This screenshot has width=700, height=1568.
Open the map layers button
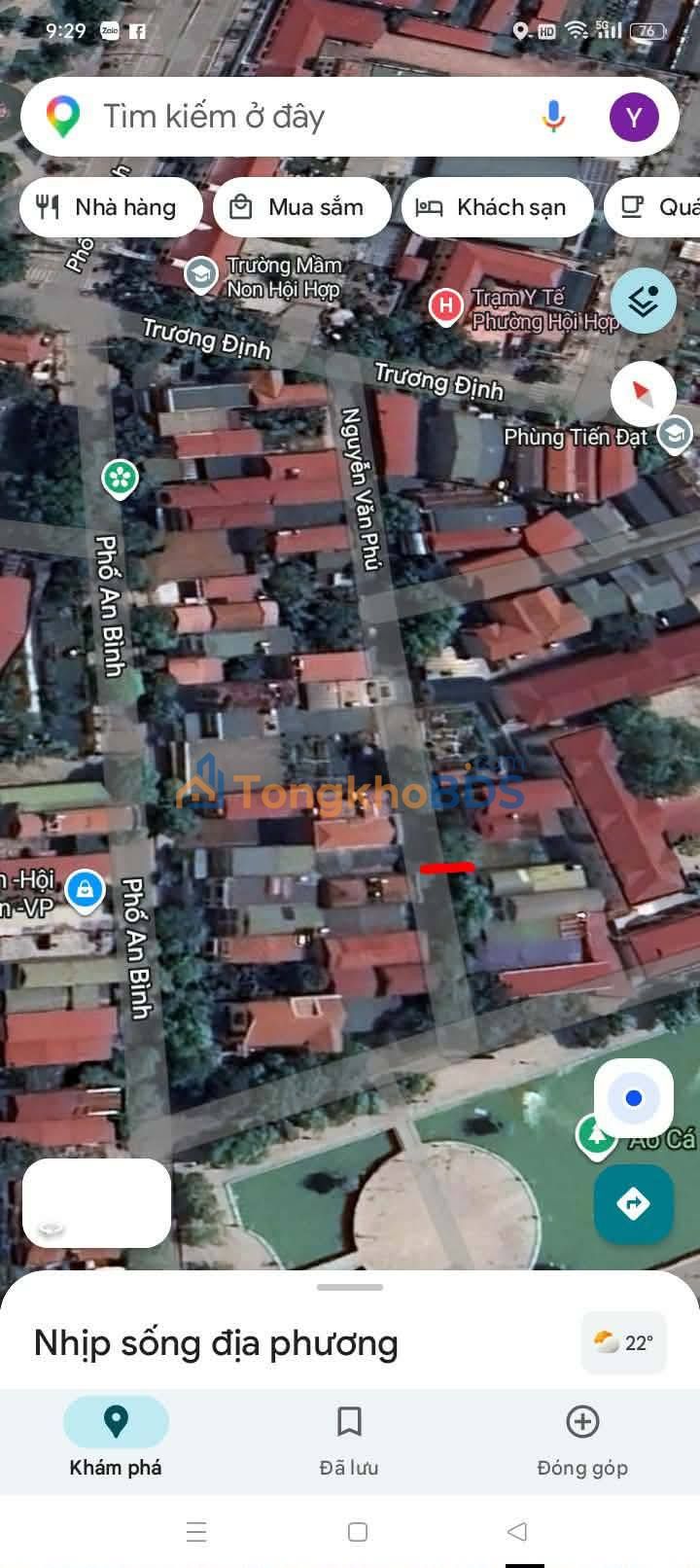point(643,301)
